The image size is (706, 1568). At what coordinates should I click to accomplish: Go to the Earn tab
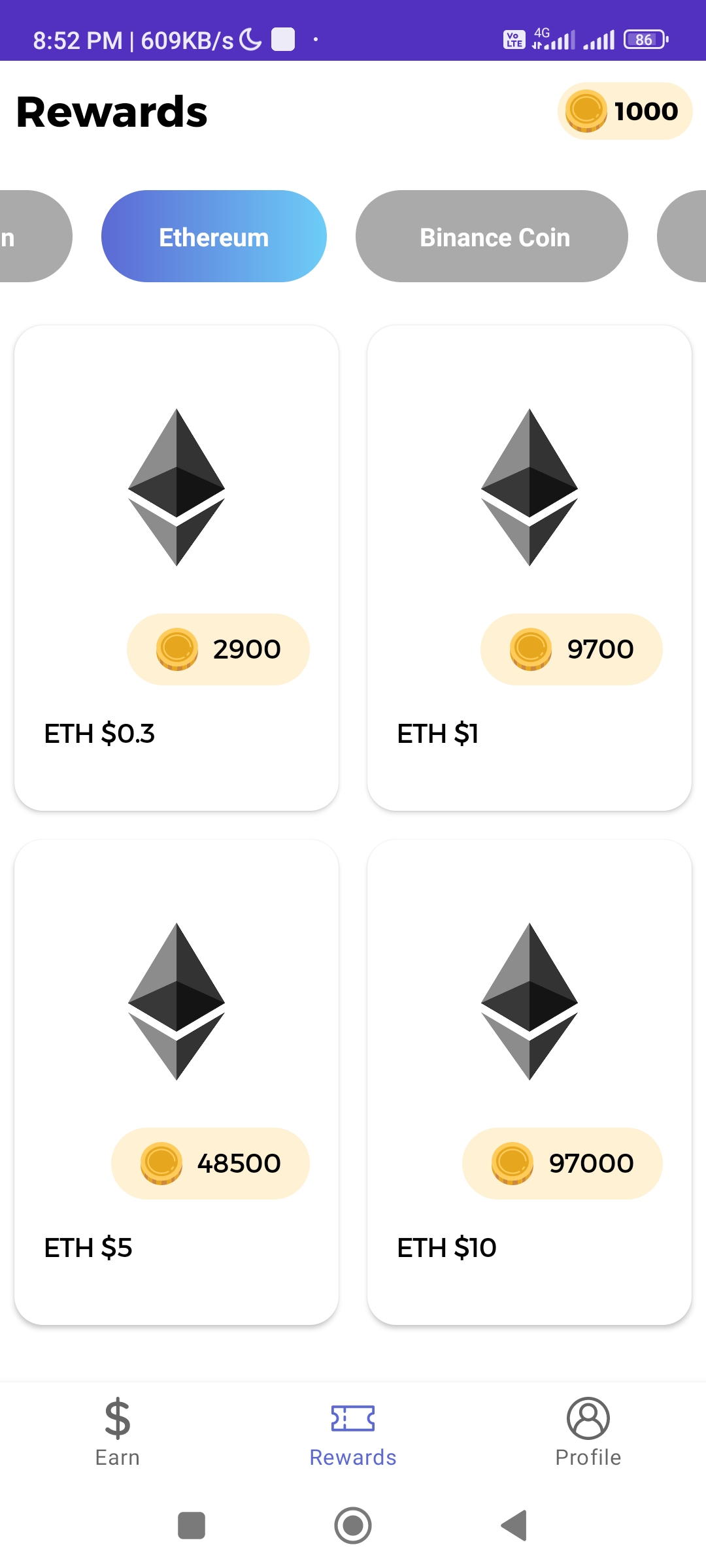point(118,1432)
